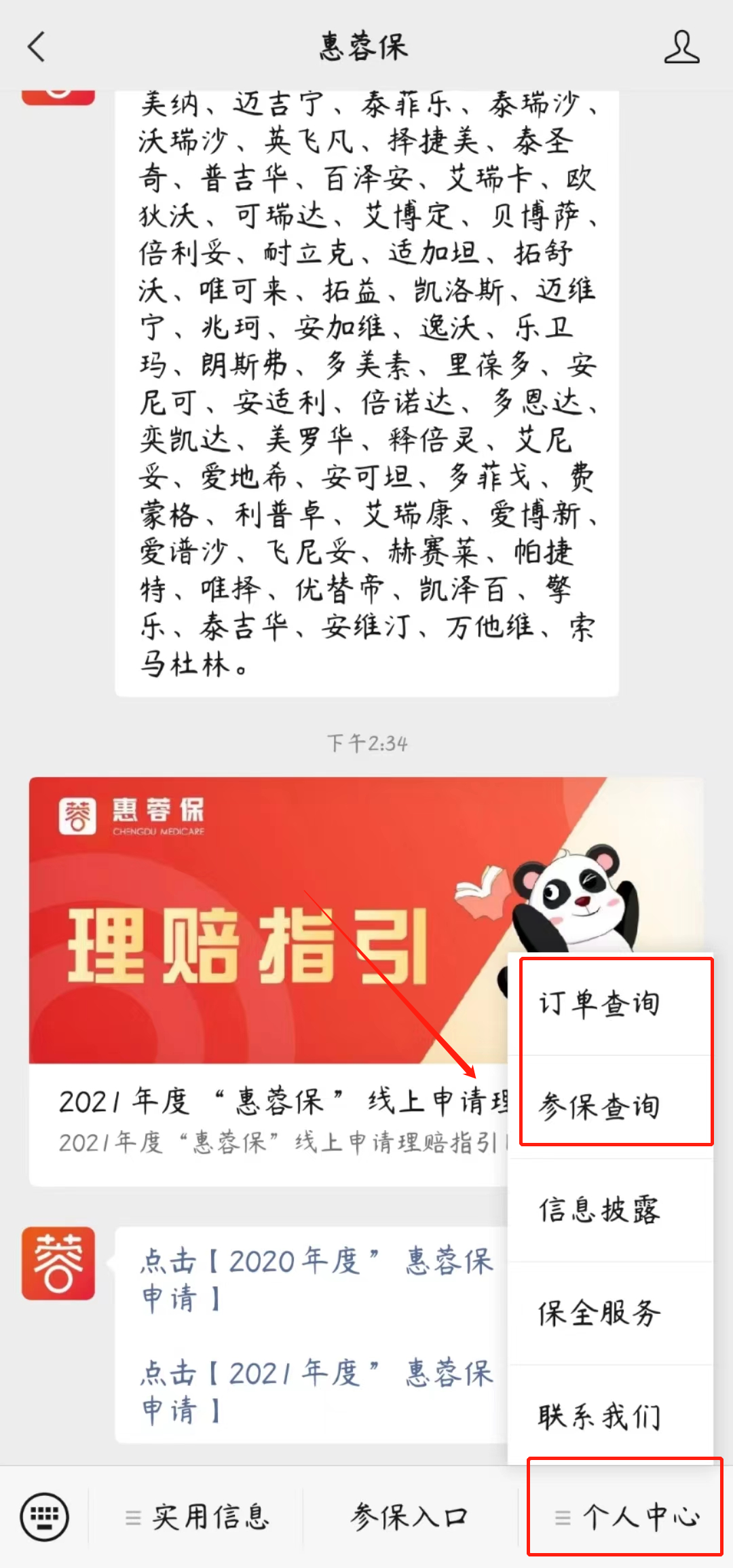Choose 联系我们 from the menu
Viewport: 733px width, 1568px height.
click(x=599, y=1417)
